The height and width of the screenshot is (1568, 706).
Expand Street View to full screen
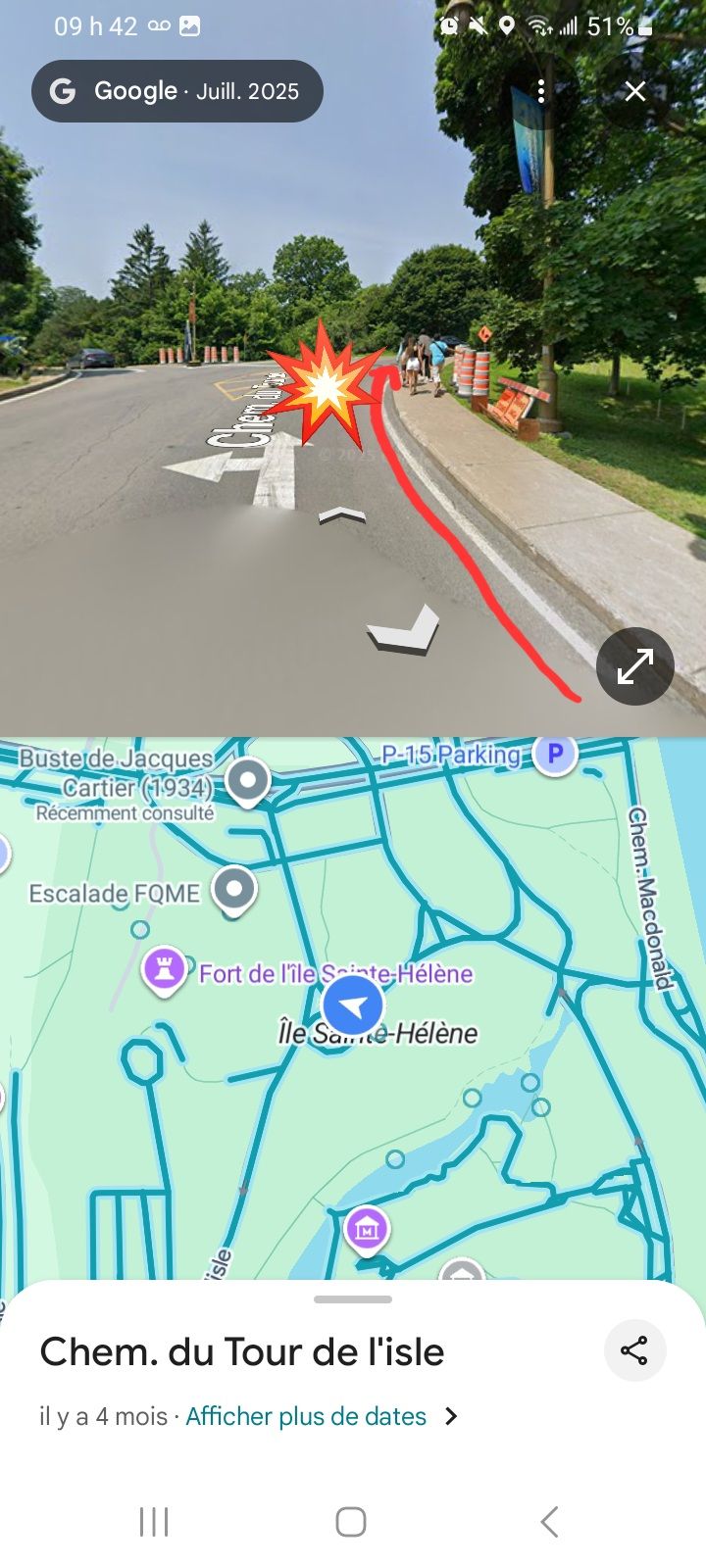pyautogui.click(x=634, y=666)
